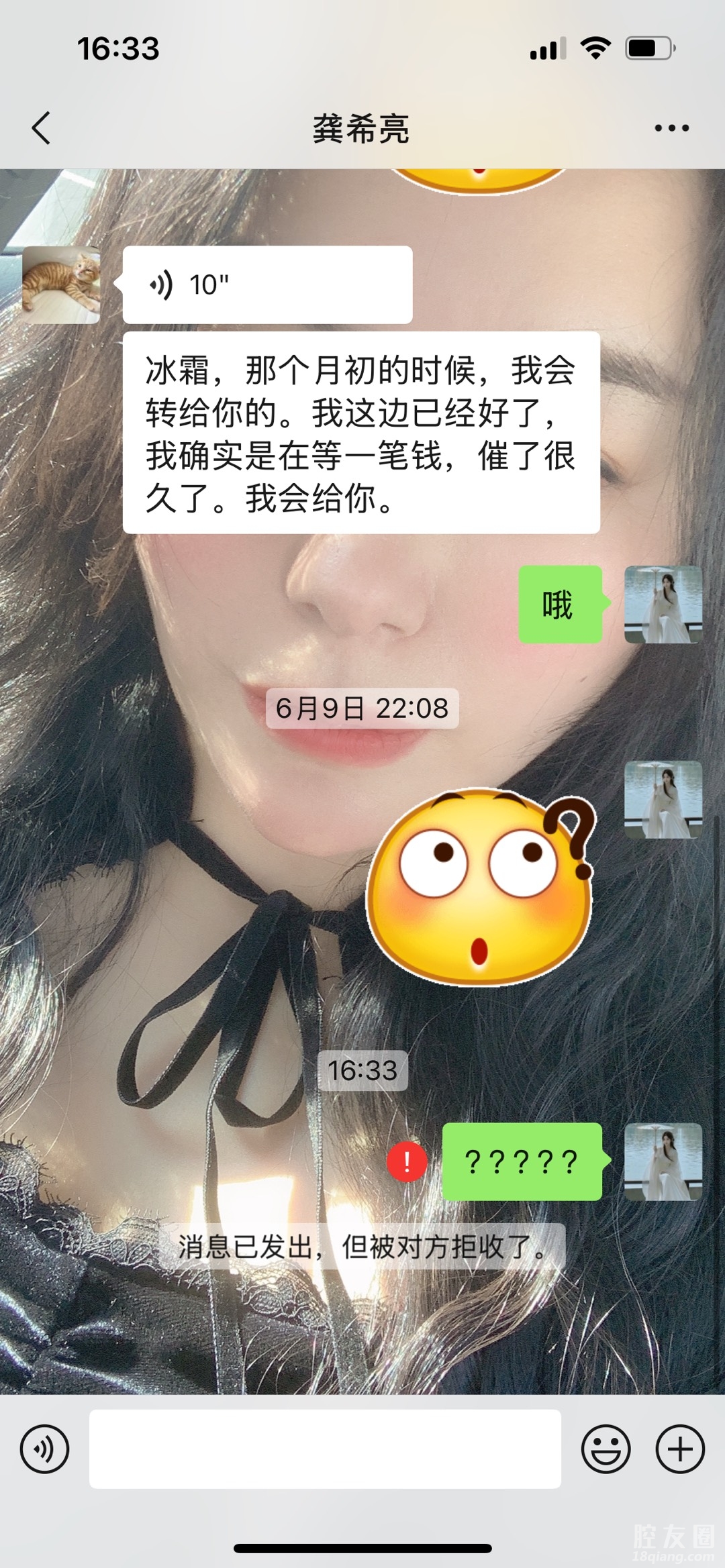Open the chat info overflow menu
Screen dimensions: 725x1568
[671, 127]
